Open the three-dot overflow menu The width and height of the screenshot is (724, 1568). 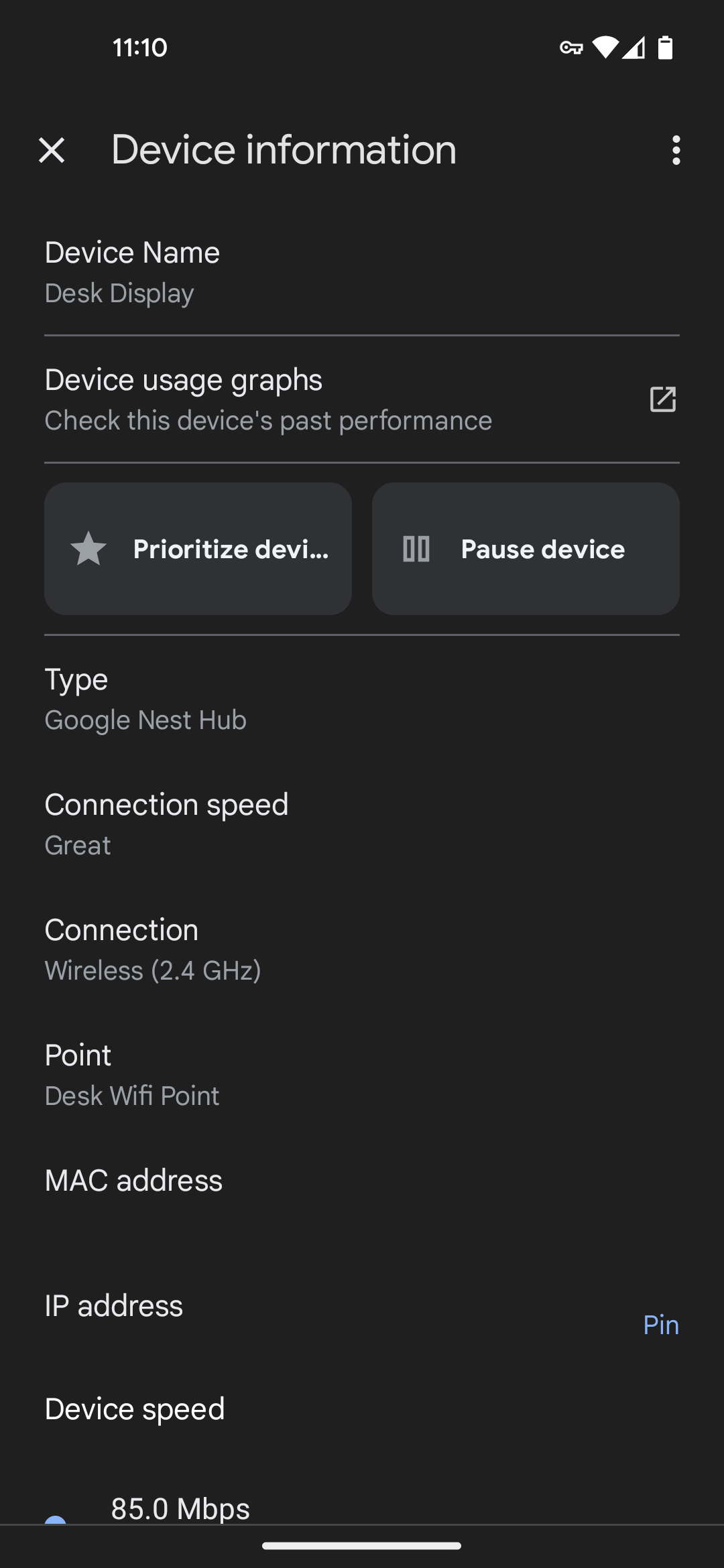(676, 150)
